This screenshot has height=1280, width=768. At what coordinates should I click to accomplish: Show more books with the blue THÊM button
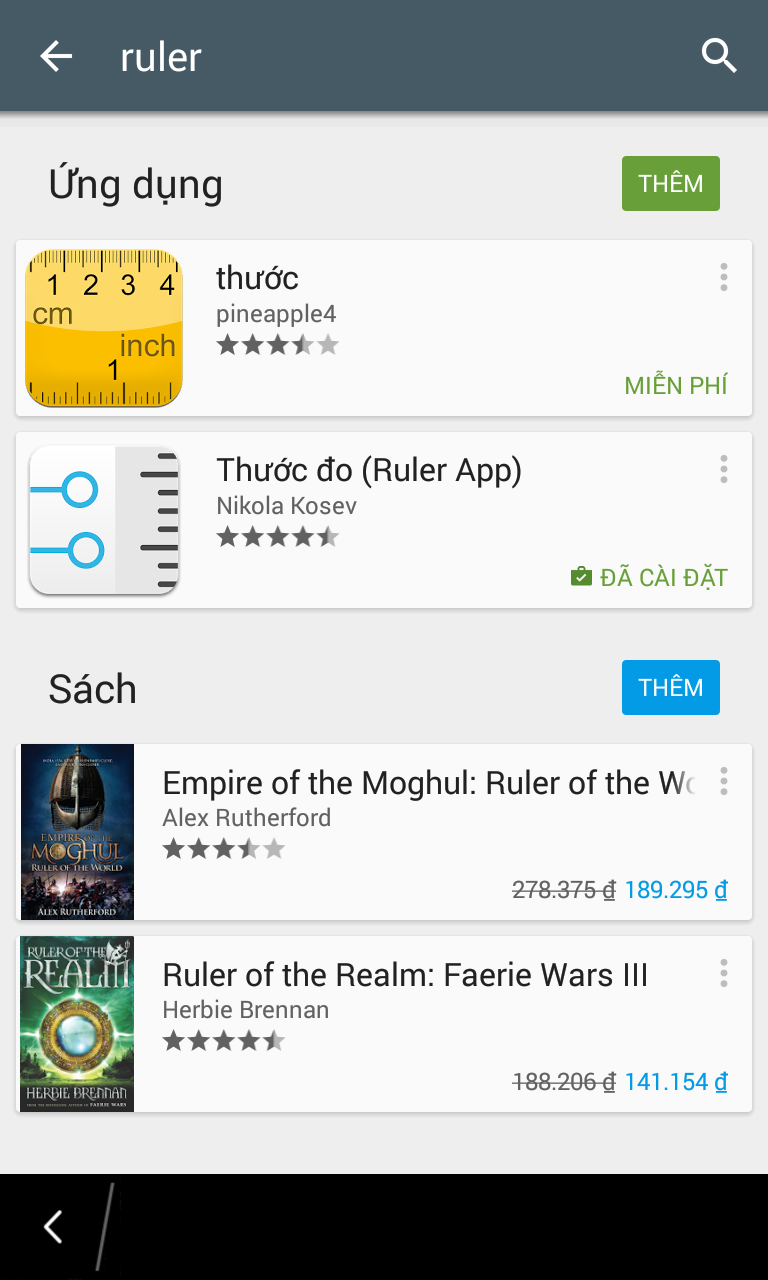click(670, 688)
